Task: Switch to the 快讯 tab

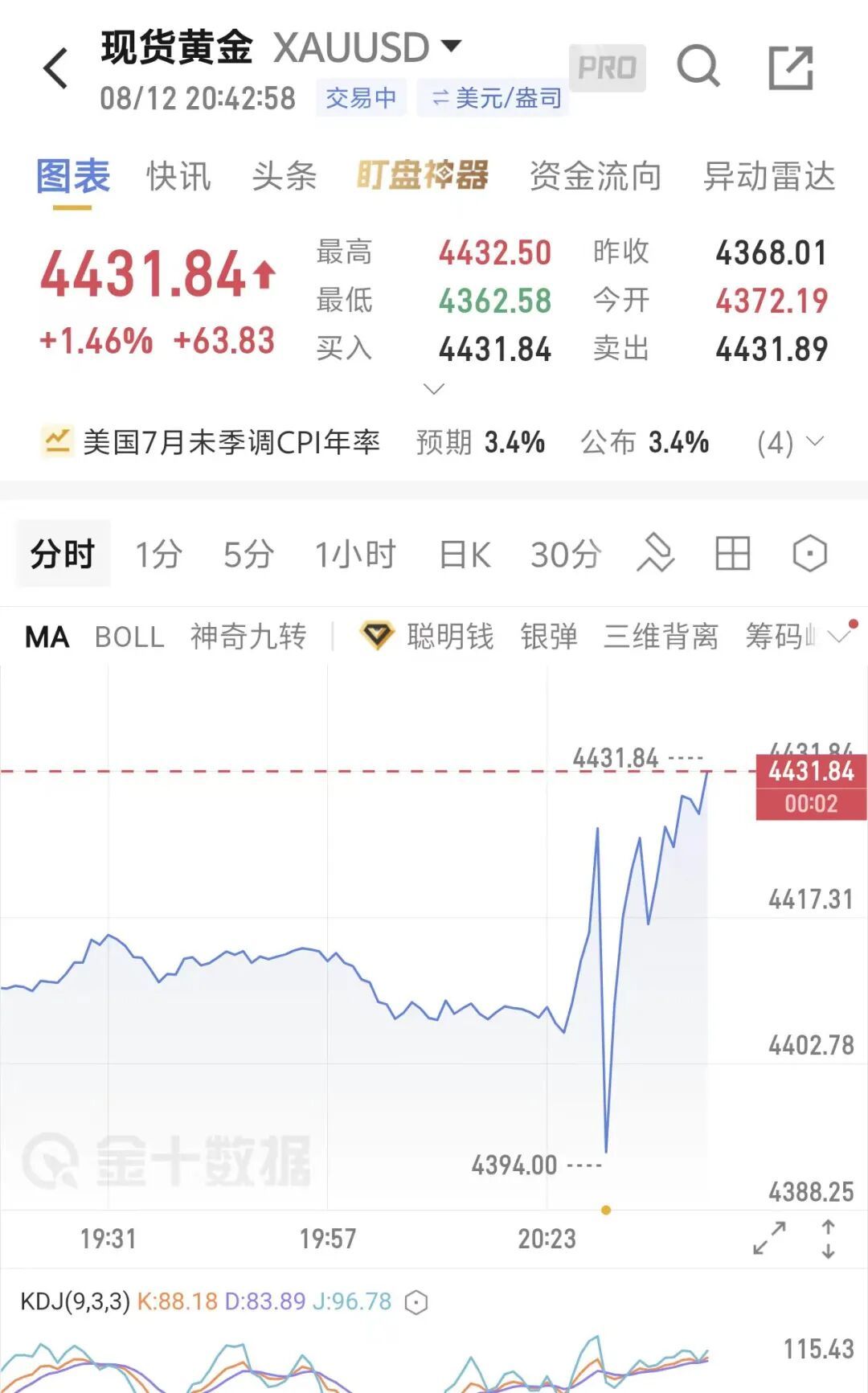Action: click(179, 176)
